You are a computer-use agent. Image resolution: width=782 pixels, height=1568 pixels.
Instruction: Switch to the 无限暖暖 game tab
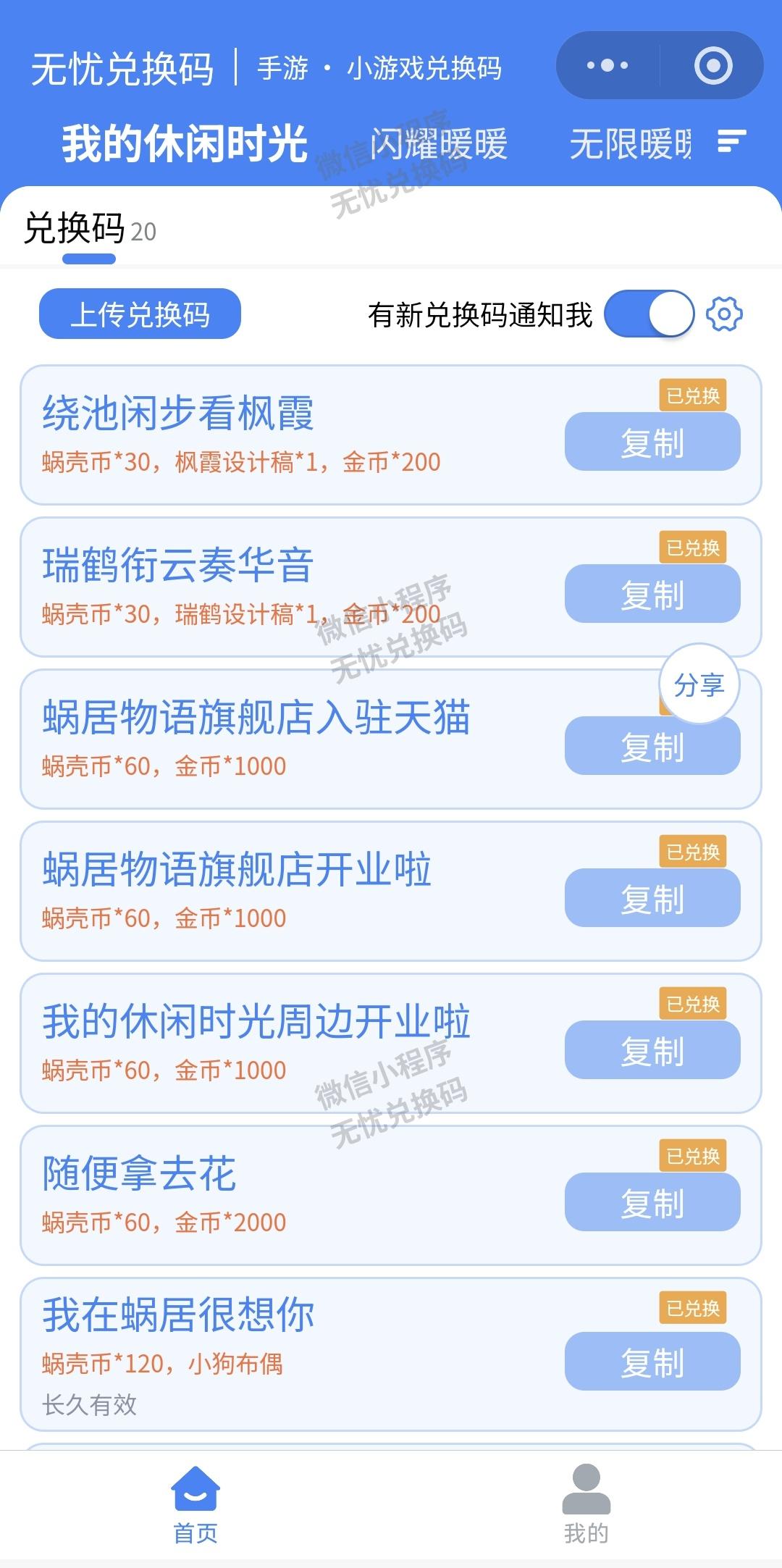point(632,143)
